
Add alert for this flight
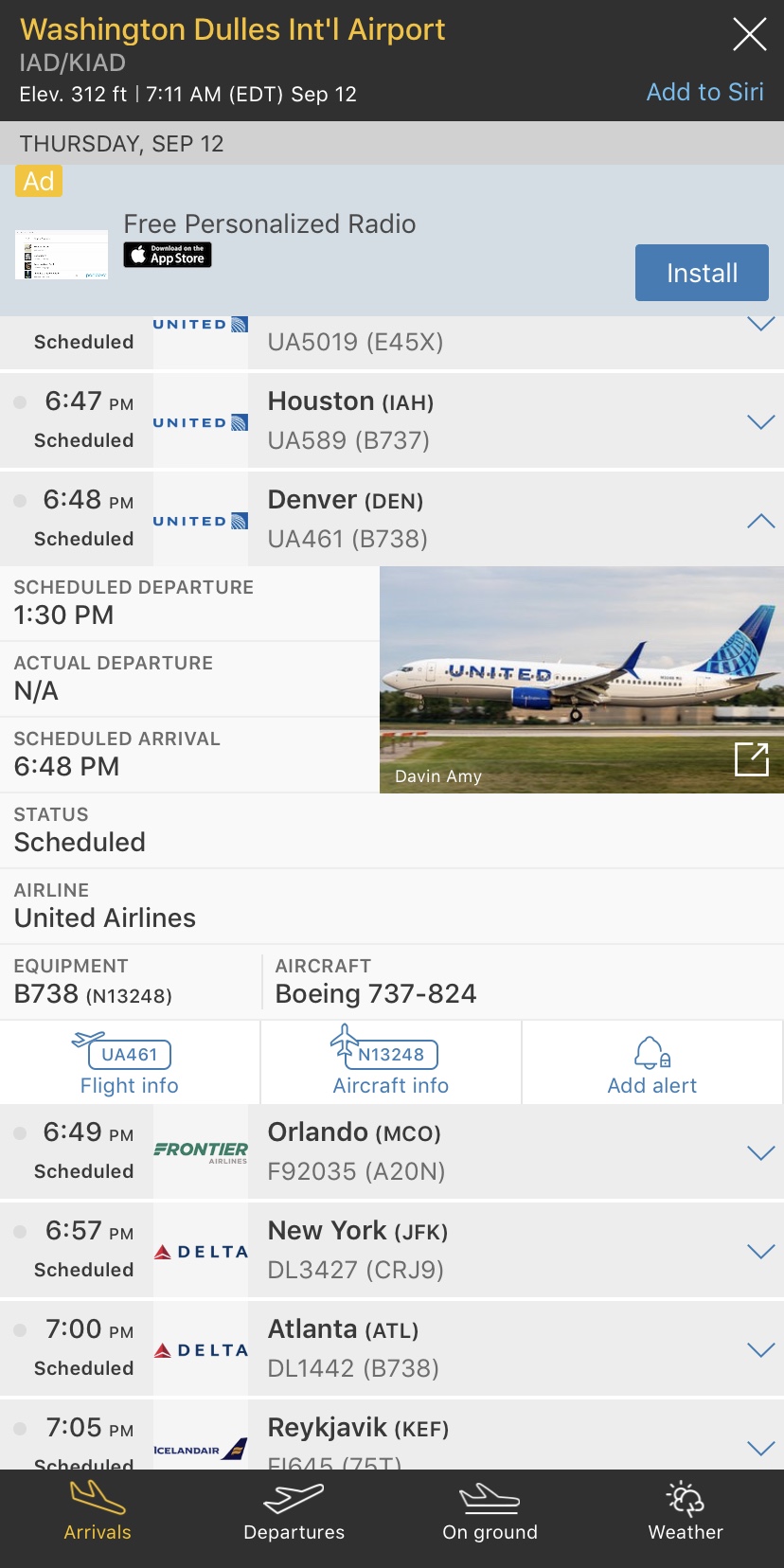[x=652, y=1064]
